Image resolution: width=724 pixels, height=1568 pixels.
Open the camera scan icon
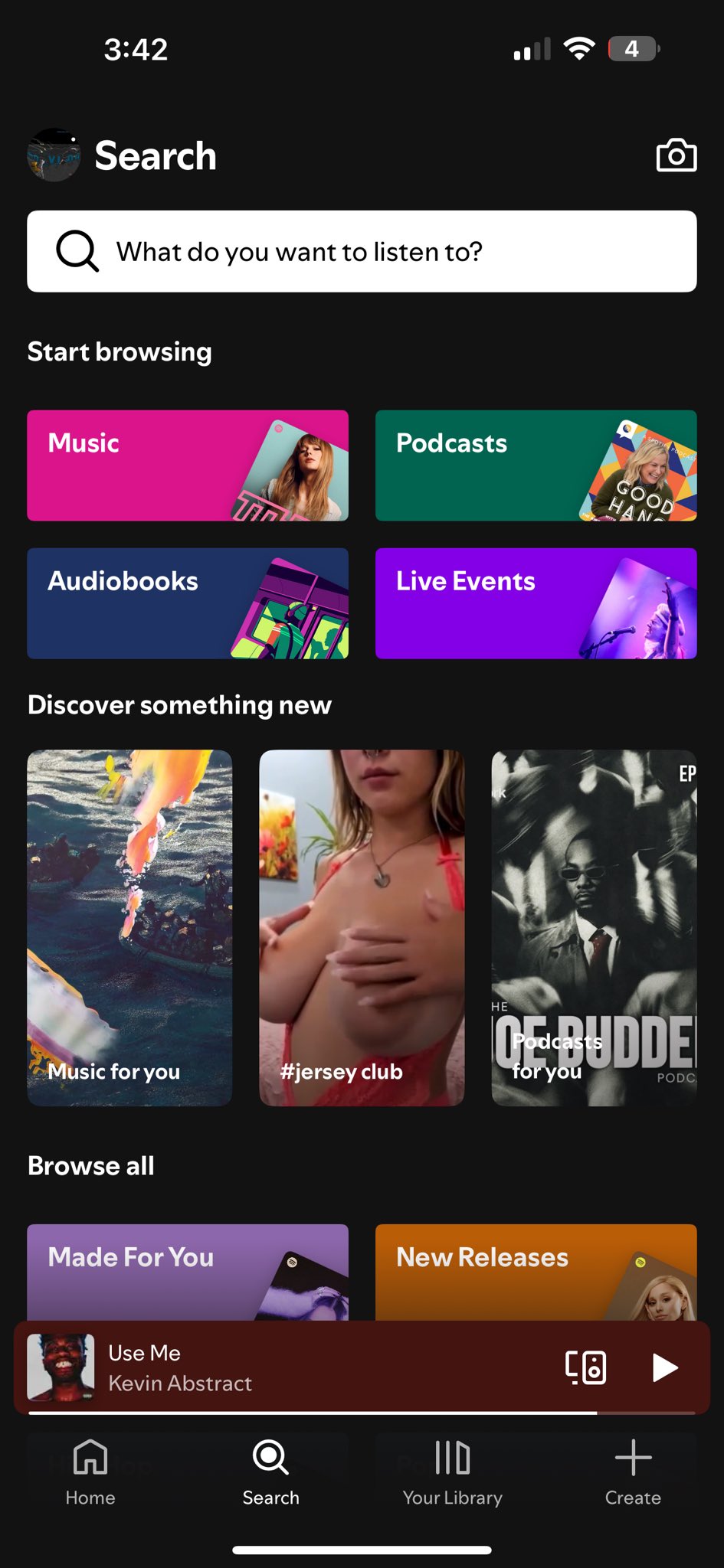click(x=676, y=155)
